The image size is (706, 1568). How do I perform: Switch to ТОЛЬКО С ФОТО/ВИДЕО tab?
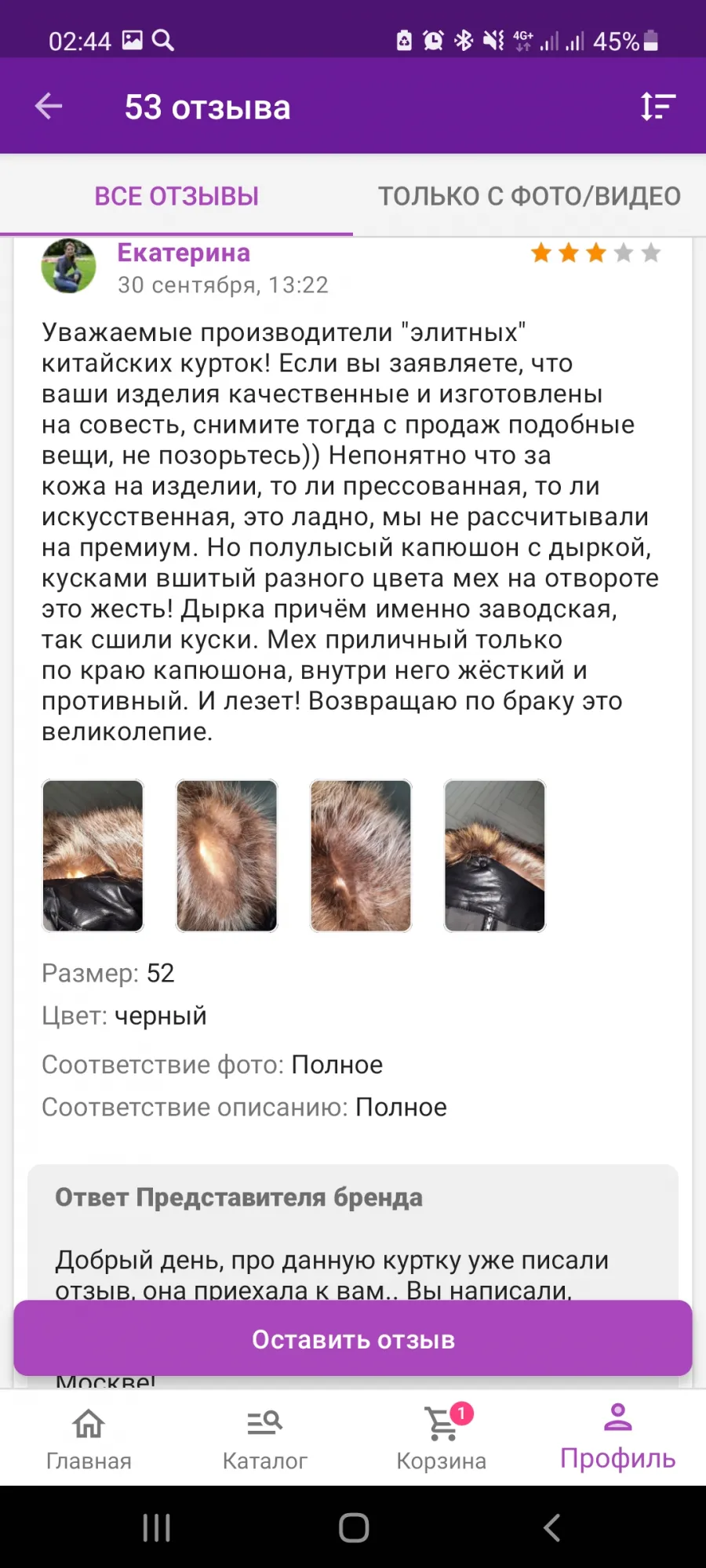point(529,196)
